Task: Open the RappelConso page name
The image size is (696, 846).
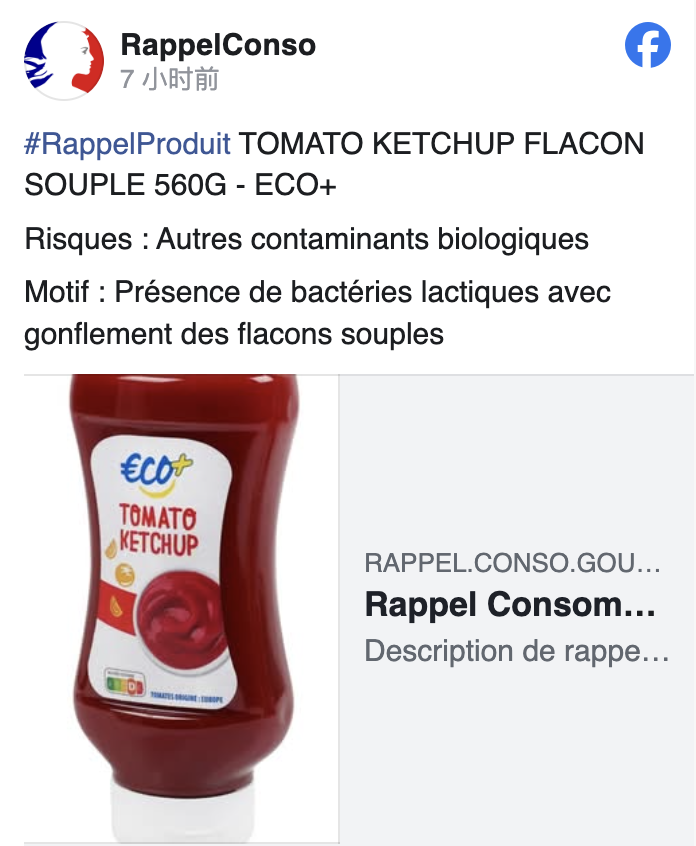Action: point(218,45)
